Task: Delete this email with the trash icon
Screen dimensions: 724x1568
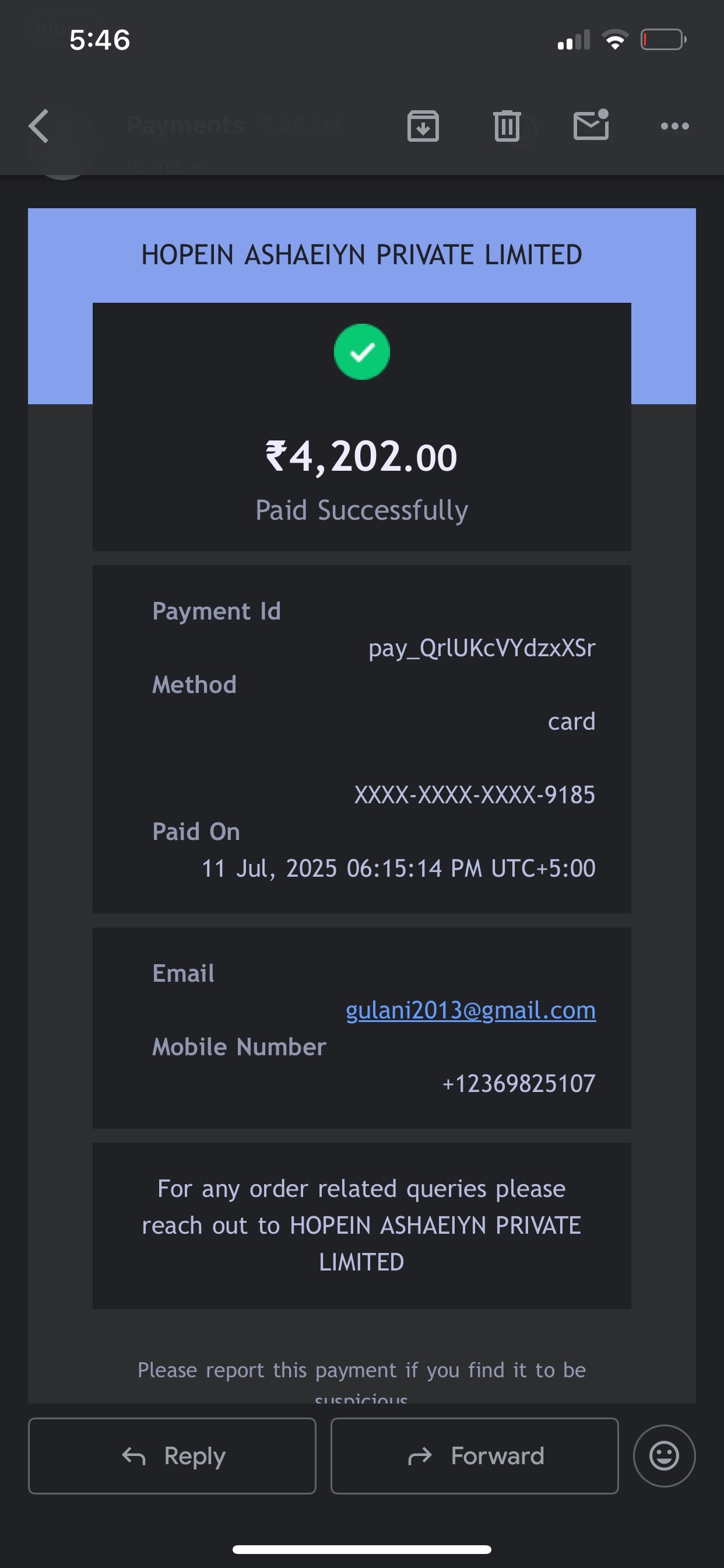Action: [x=507, y=126]
